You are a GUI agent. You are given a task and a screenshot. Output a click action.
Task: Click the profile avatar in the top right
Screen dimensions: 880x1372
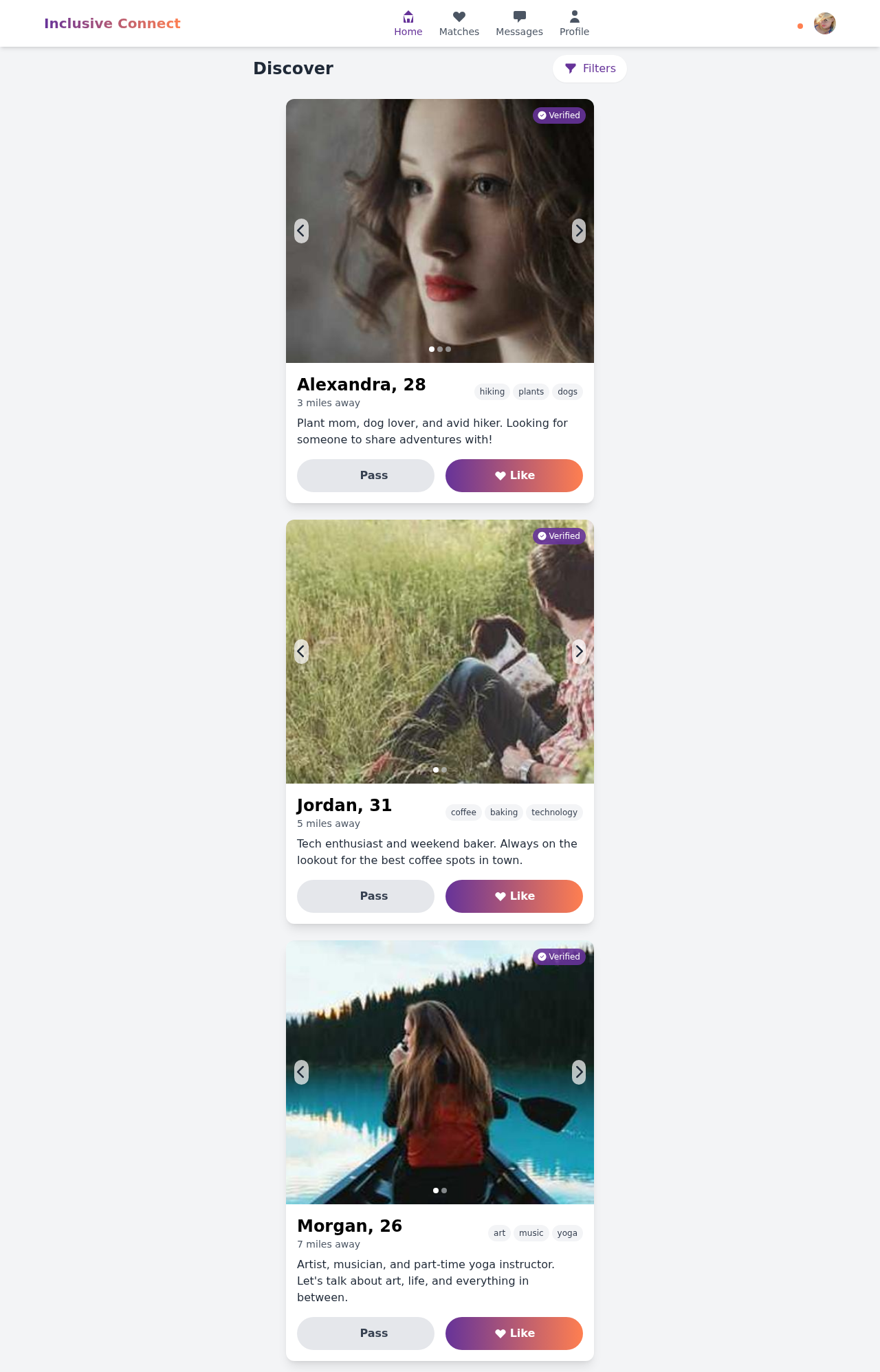click(824, 23)
